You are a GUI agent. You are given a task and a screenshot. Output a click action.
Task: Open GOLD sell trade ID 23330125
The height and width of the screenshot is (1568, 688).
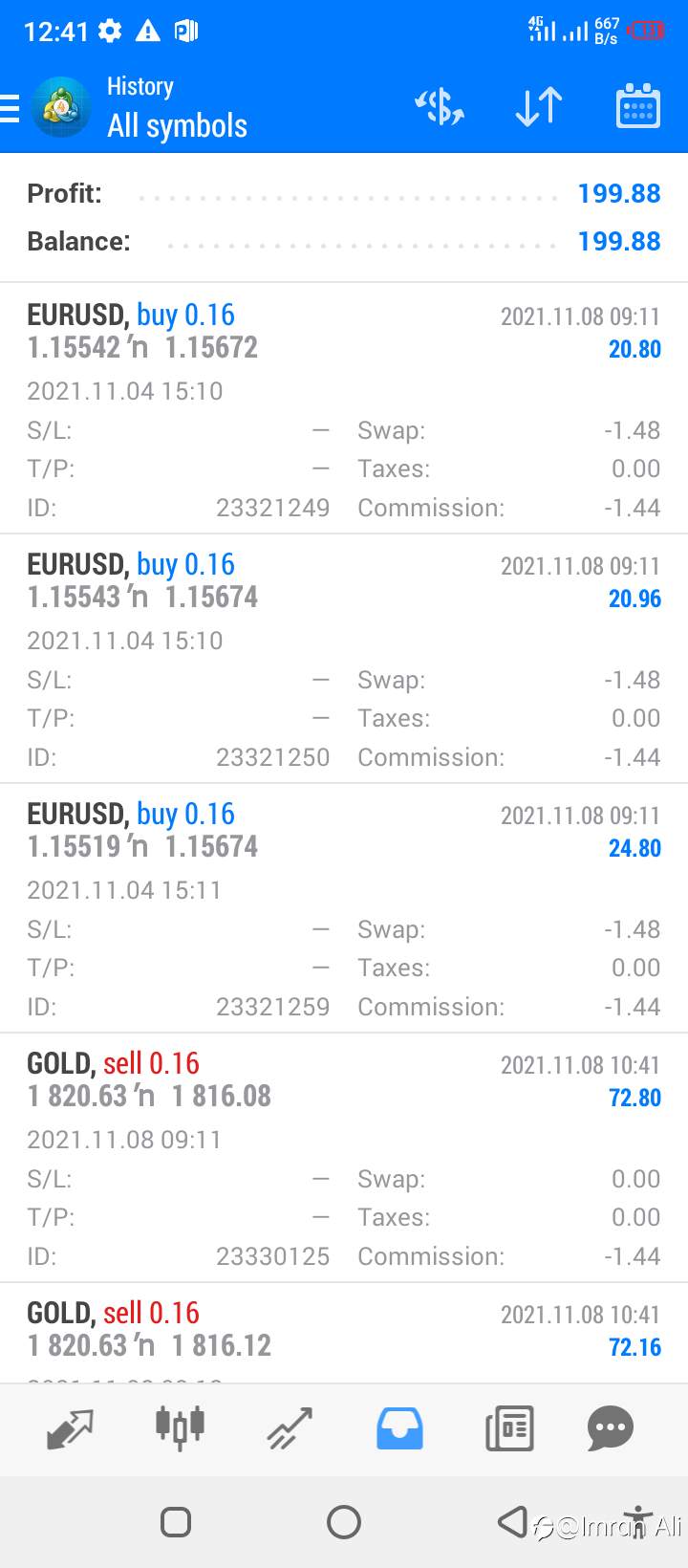[x=344, y=1158]
